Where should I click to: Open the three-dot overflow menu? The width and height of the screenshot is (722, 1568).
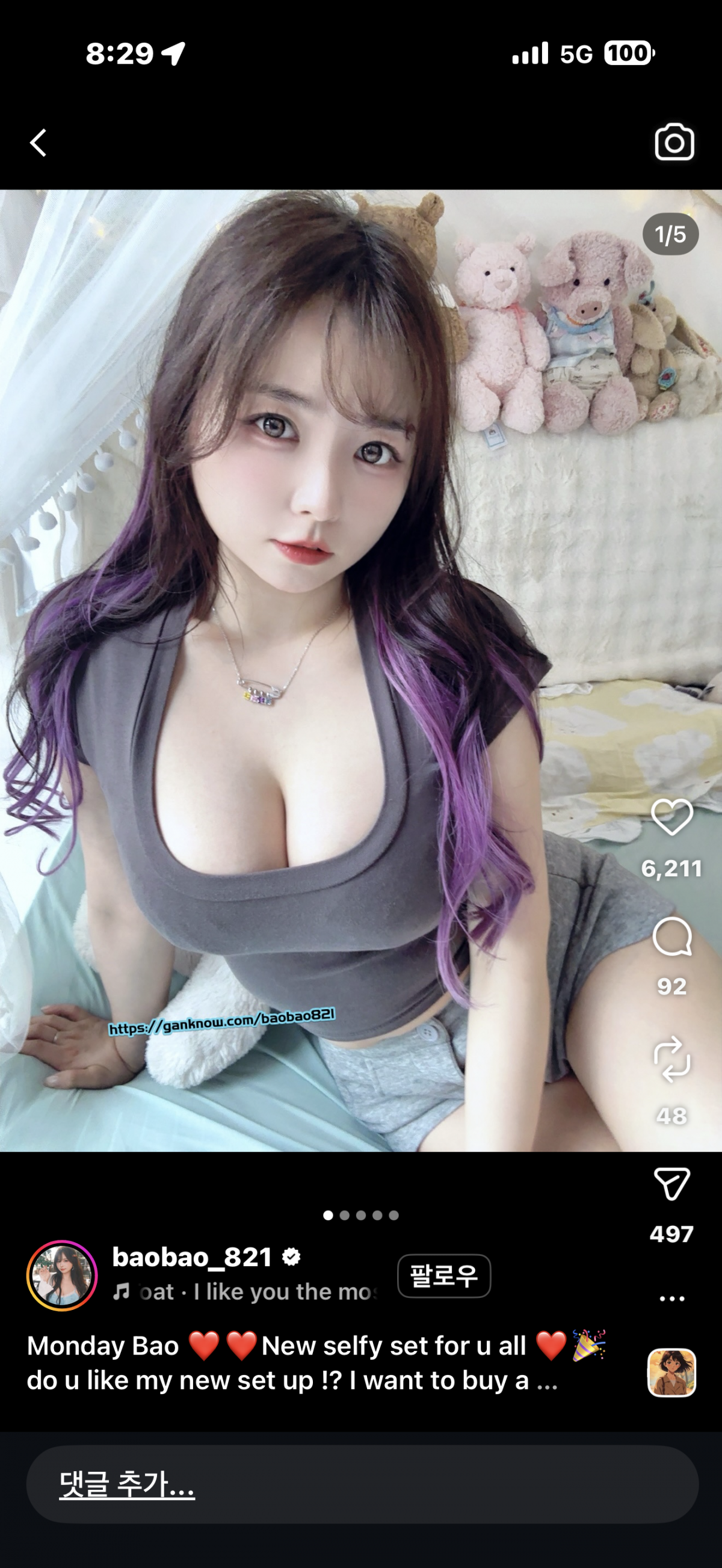tap(671, 1299)
